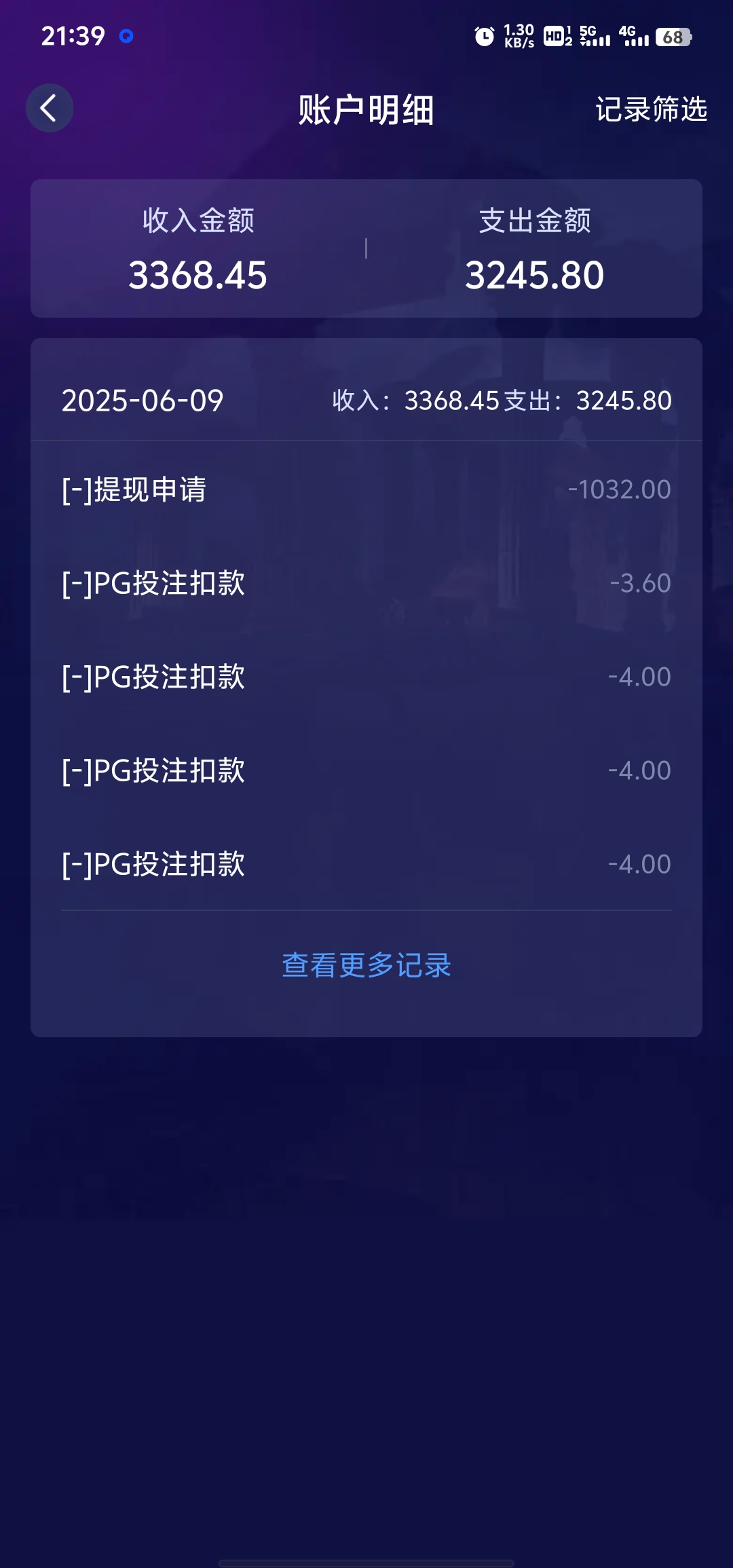Select the last PG投注扣款 -4.00 entry
Viewport: 733px width, 1568px height.
366,863
